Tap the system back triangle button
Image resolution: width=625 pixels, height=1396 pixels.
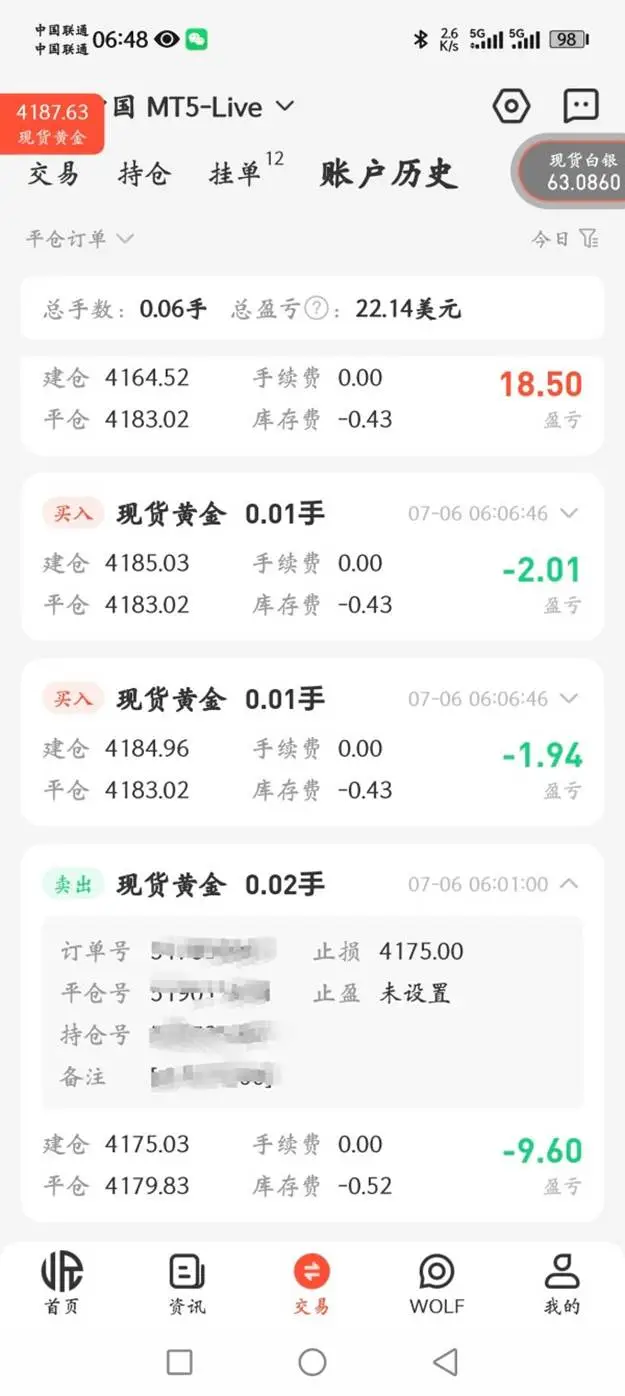pyautogui.click(x=446, y=1361)
